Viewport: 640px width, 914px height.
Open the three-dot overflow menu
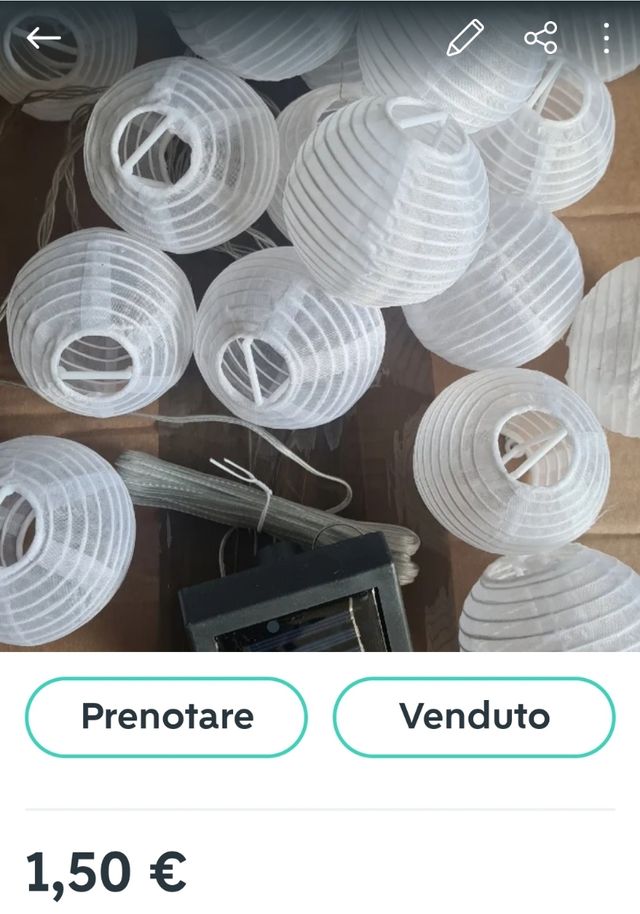coord(606,38)
